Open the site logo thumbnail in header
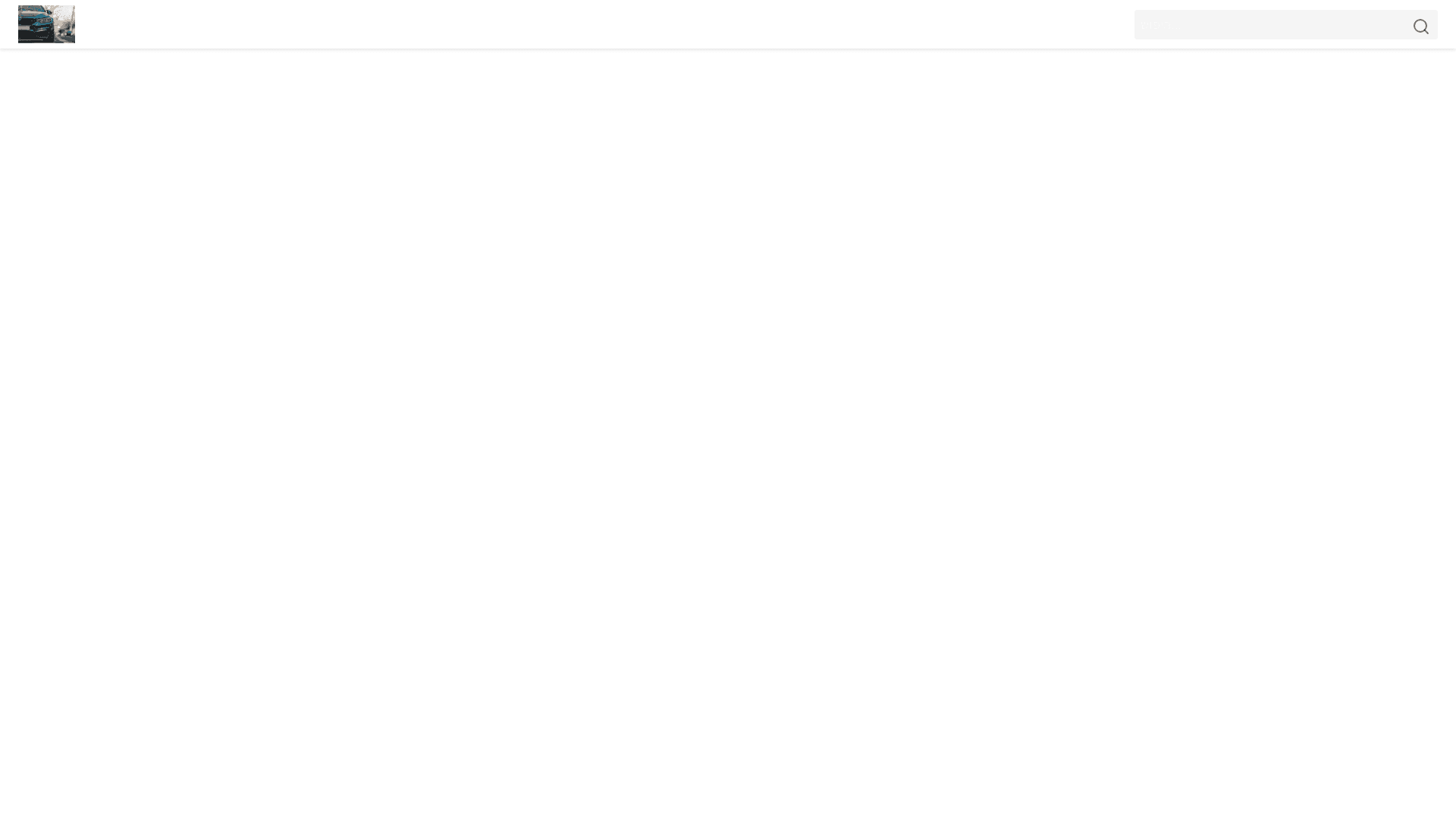Screen dimensions: 1456x819 click(46, 24)
